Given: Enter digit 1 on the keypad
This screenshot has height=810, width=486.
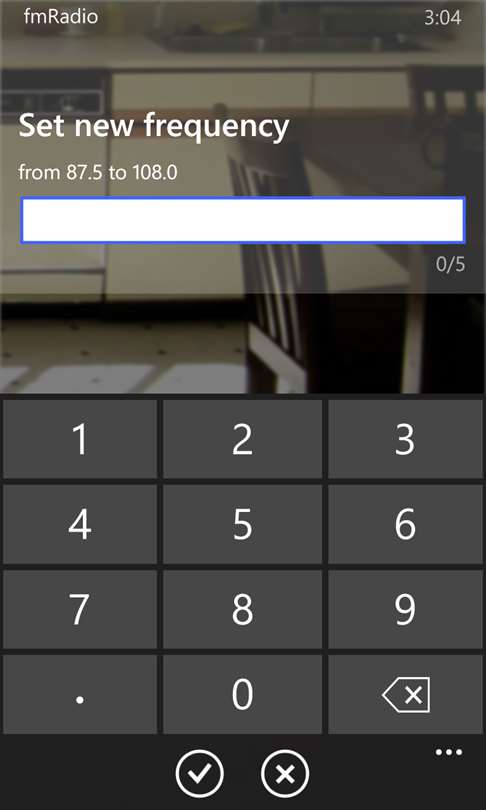Looking at the screenshot, I should pos(80,439).
